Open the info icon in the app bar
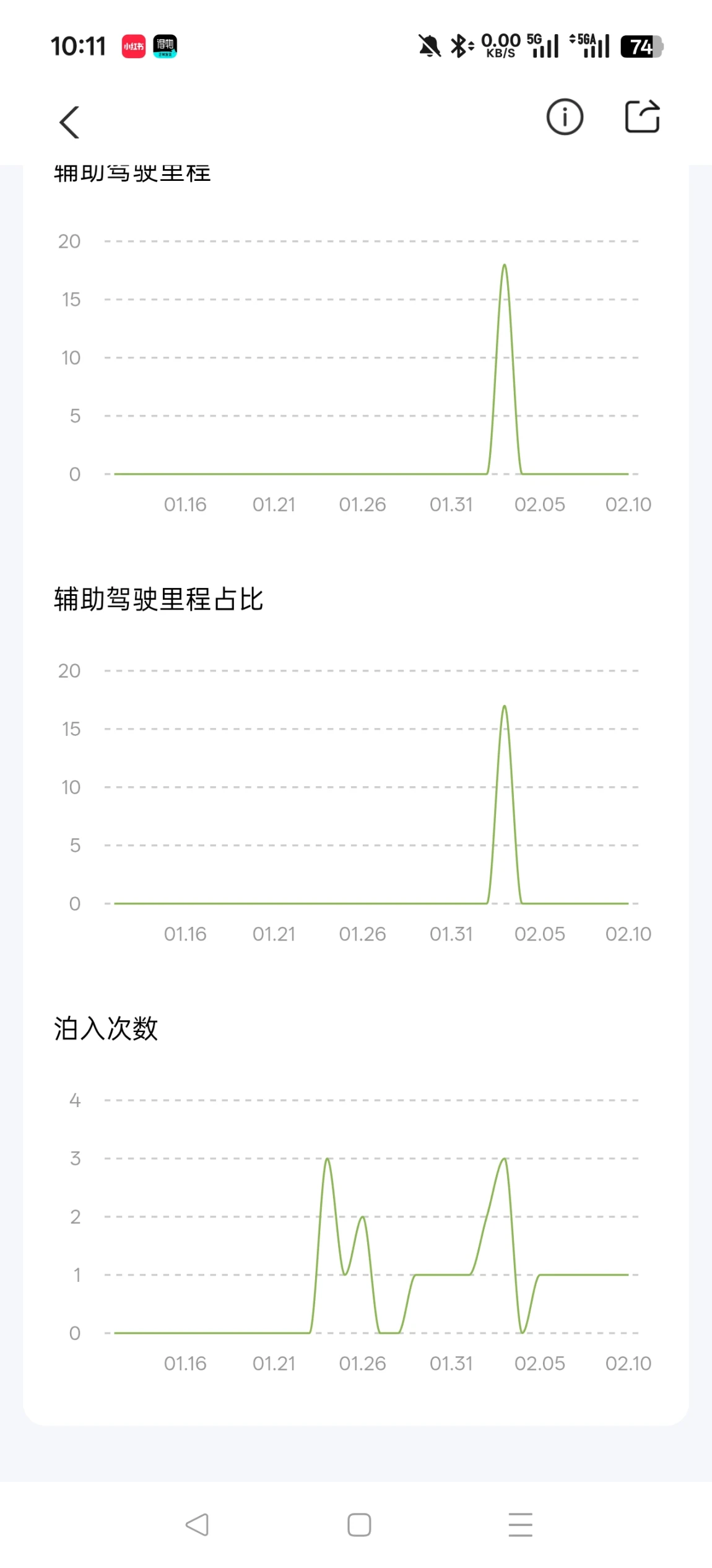Image resolution: width=712 pixels, height=1568 pixels. [x=564, y=117]
